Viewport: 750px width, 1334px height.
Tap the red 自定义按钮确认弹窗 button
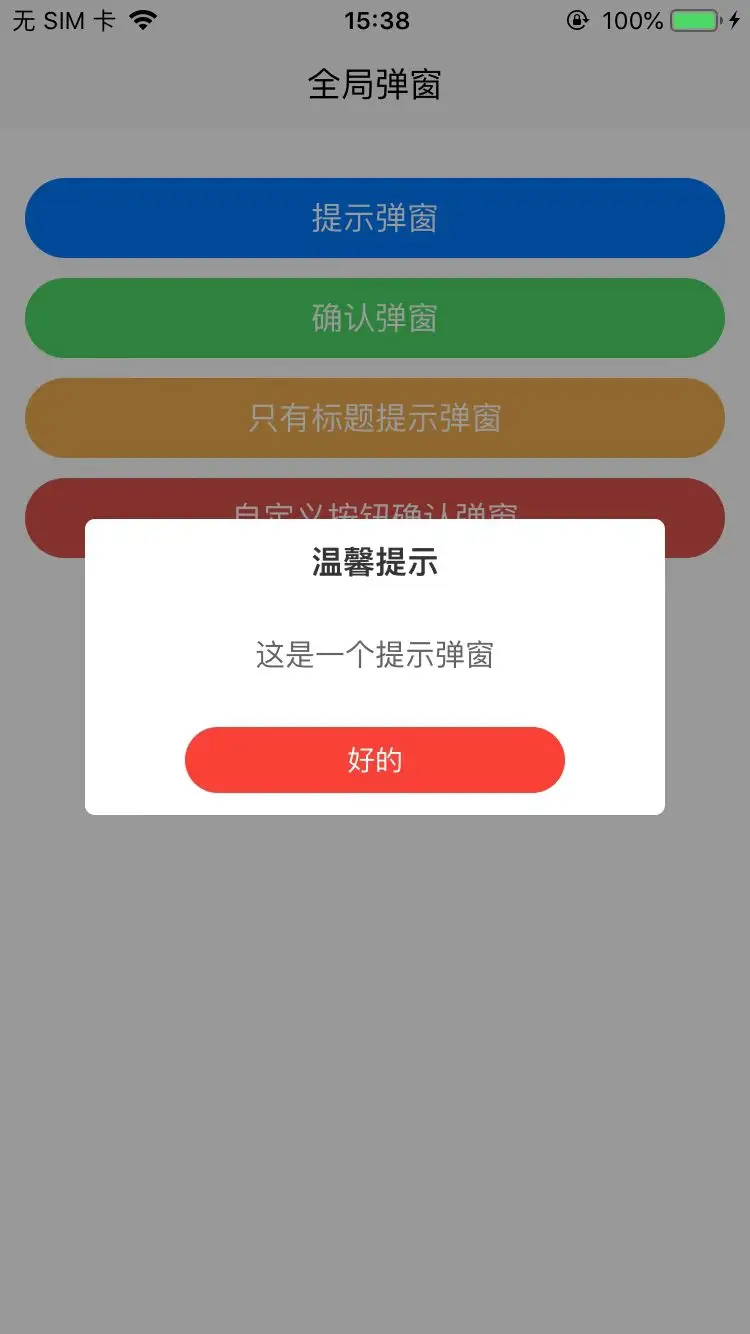click(375, 500)
